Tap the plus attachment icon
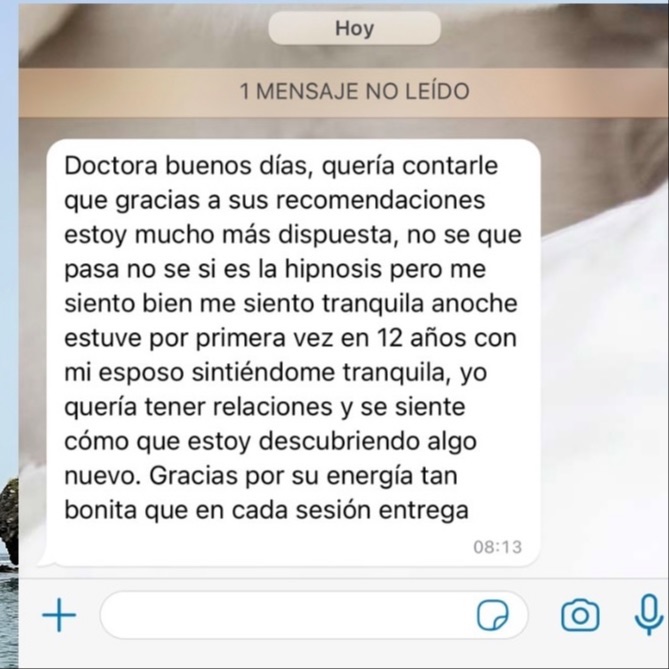Image resolution: width=669 pixels, height=669 pixels. pyautogui.click(x=59, y=615)
